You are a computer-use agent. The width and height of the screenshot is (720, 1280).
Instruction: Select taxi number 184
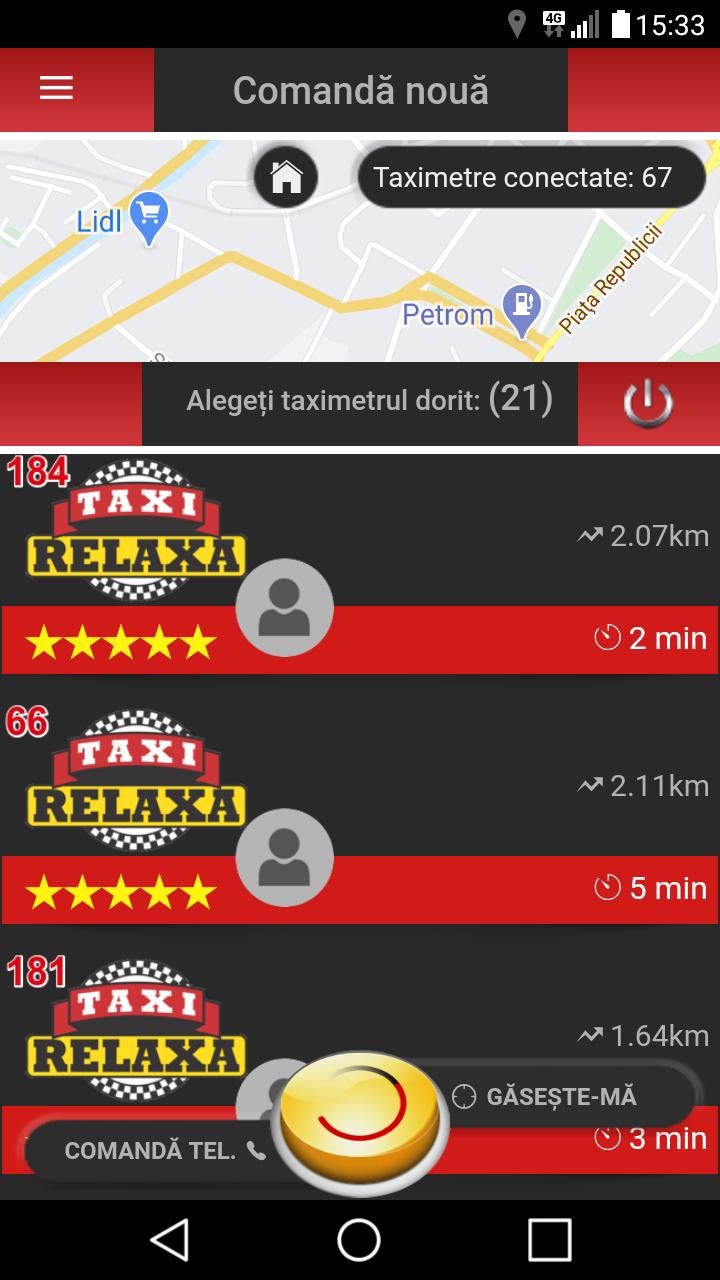[x=360, y=563]
